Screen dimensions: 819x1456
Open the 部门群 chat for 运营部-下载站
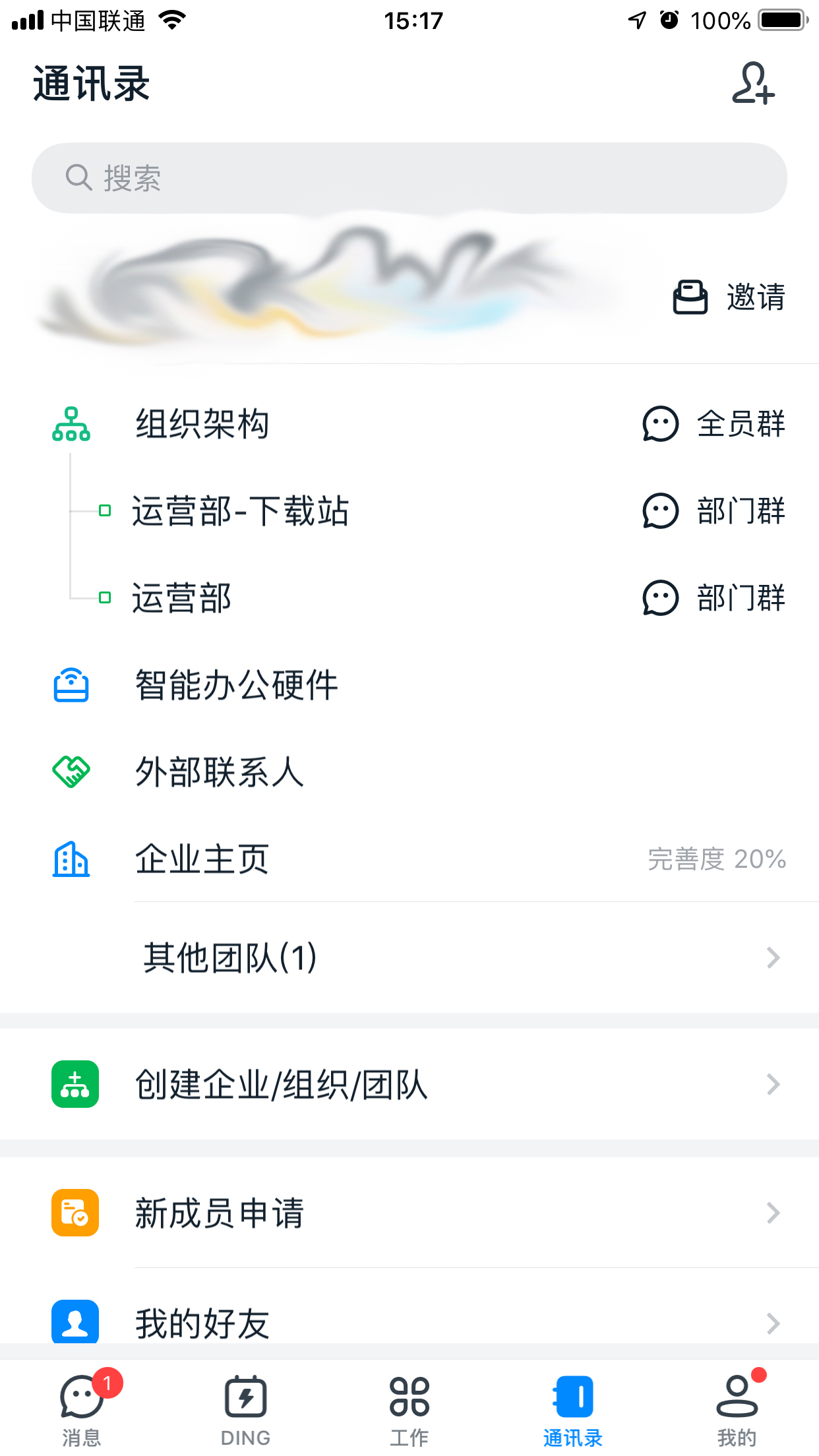click(x=659, y=512)
